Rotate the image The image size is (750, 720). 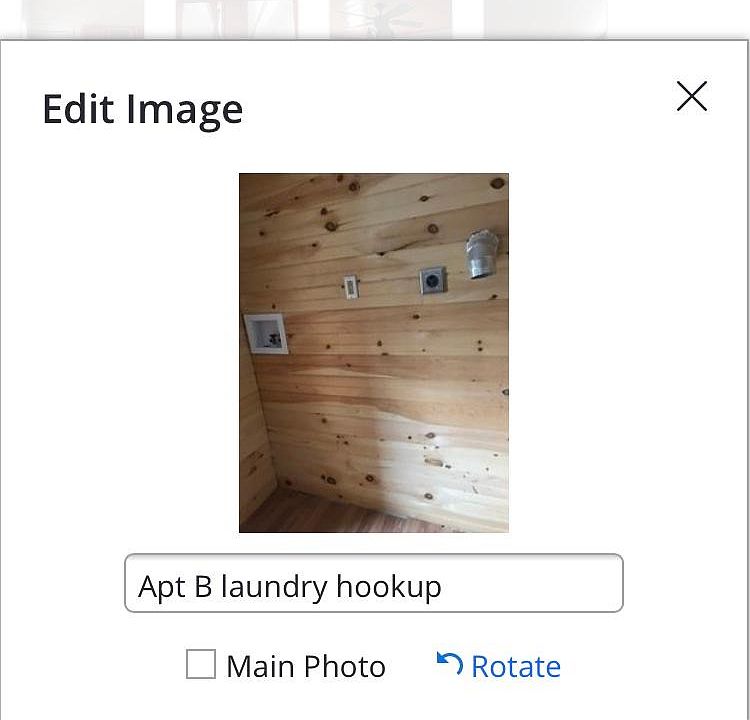[x=498, y=666]
